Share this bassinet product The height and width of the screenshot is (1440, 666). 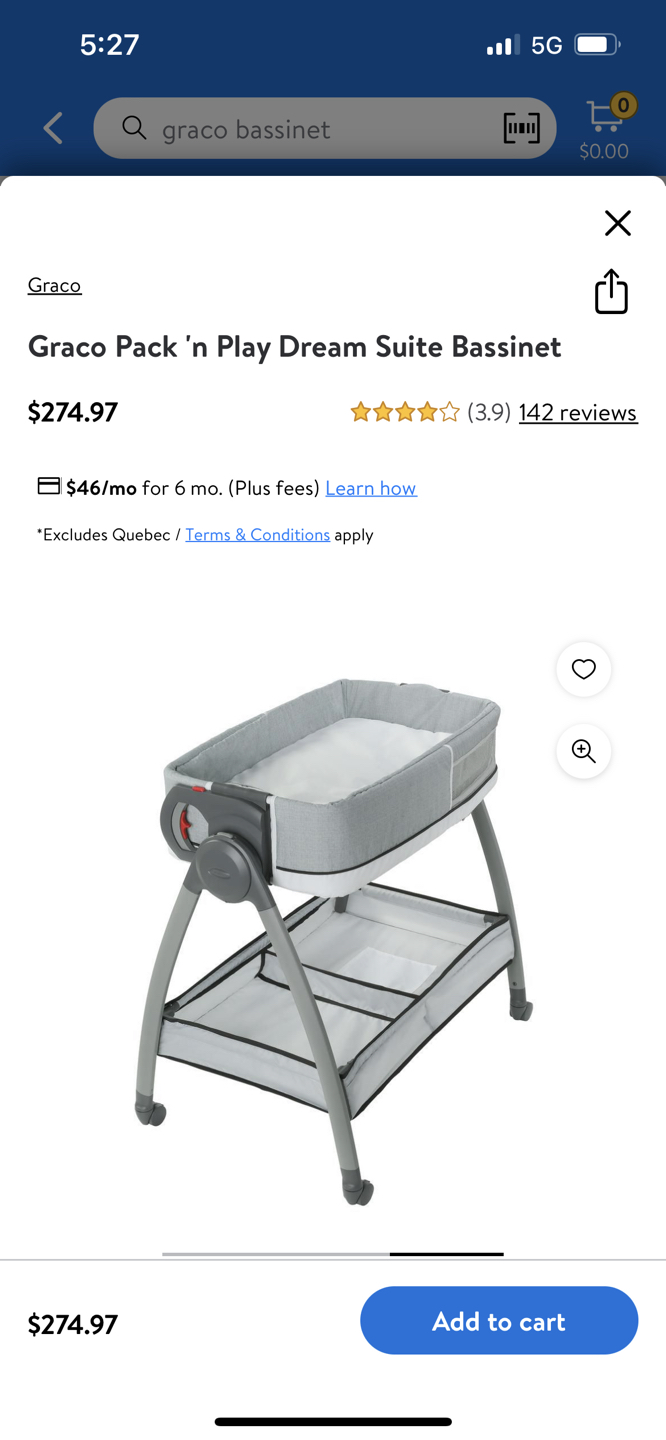tap(611, 291)
